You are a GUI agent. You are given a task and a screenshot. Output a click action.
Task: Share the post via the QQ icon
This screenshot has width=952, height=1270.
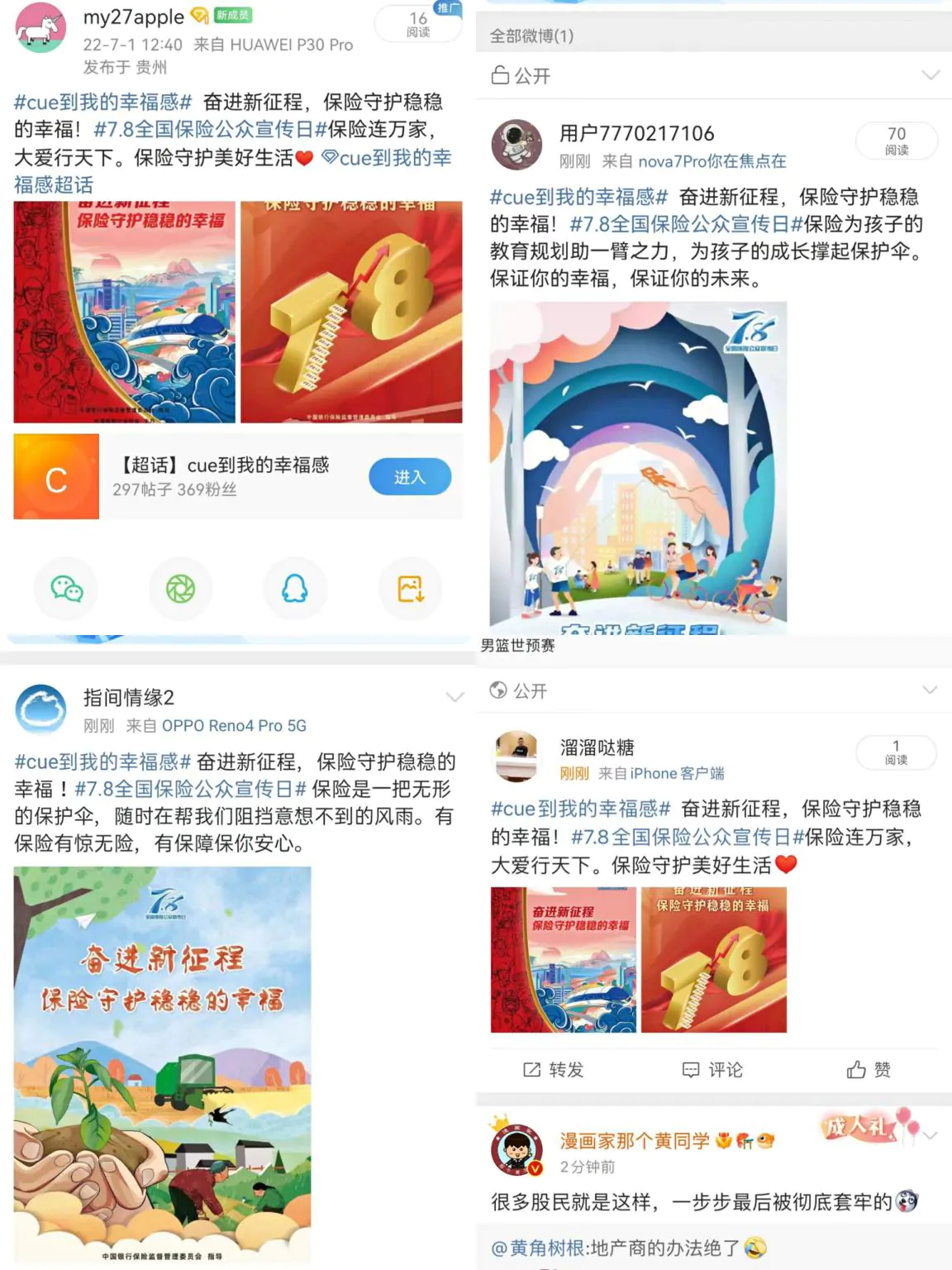tap(296, 589)
